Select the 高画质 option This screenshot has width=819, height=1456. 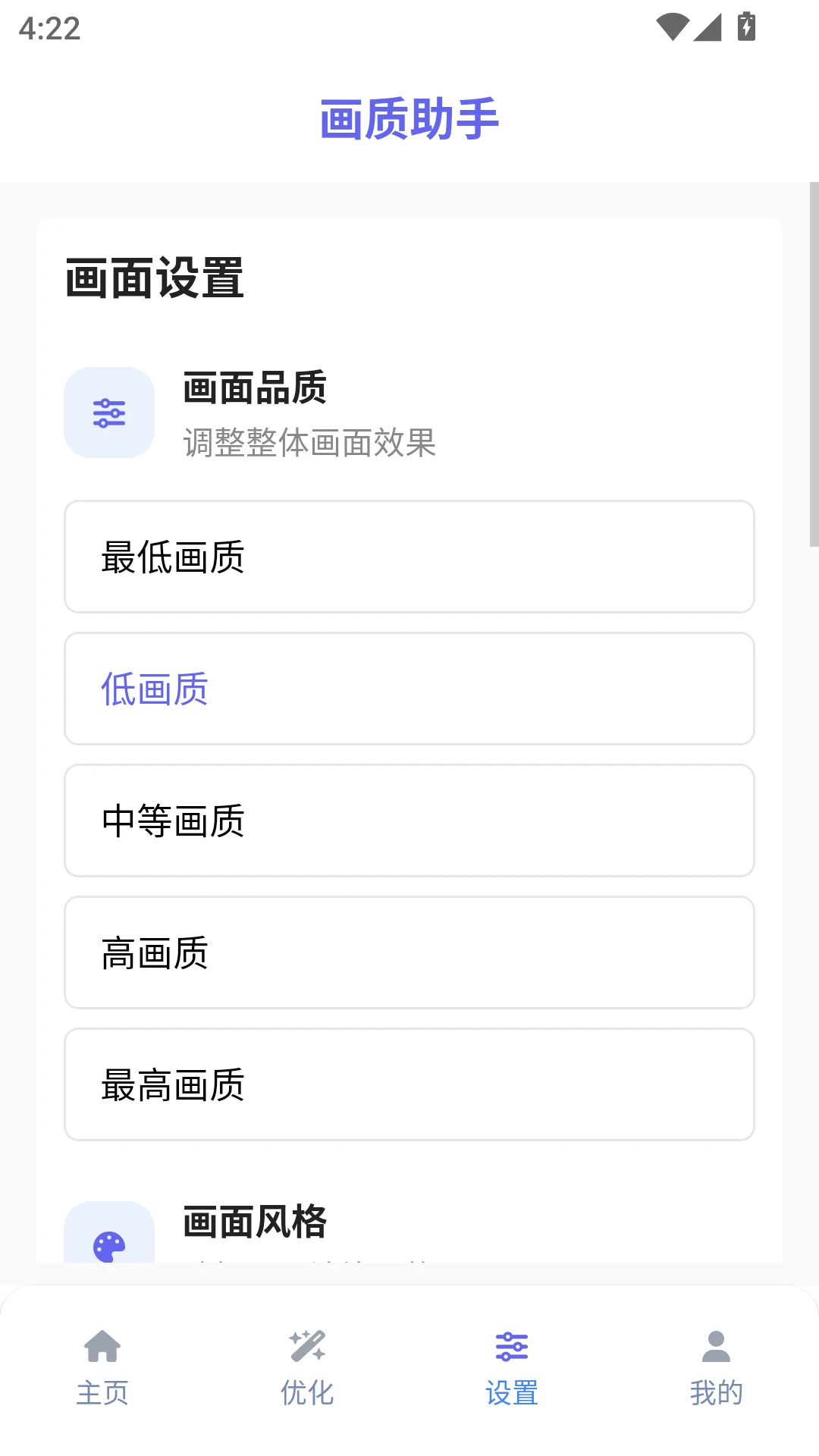[x=409, y=952]
